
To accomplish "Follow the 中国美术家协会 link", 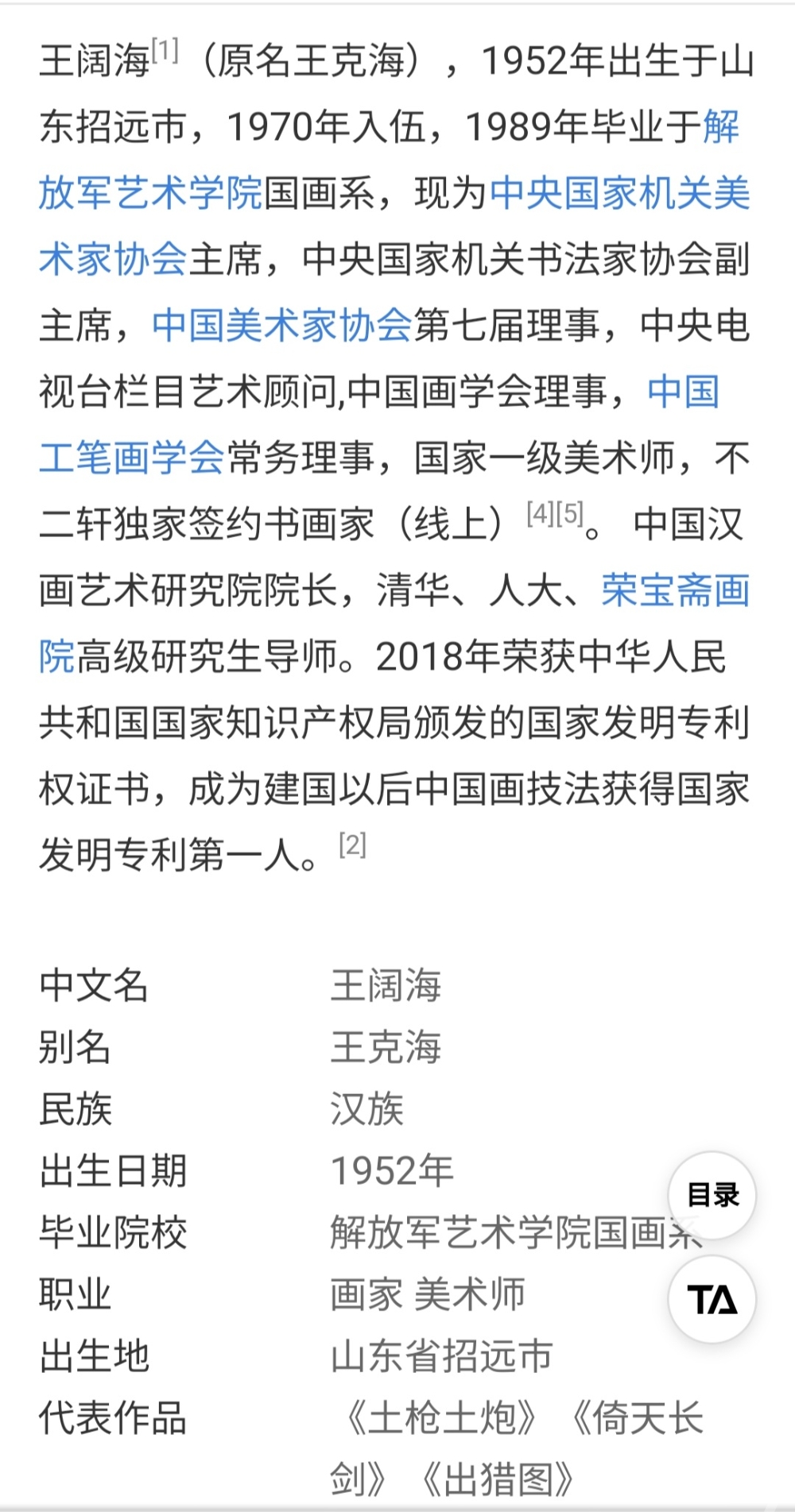I will click(282, 325).
